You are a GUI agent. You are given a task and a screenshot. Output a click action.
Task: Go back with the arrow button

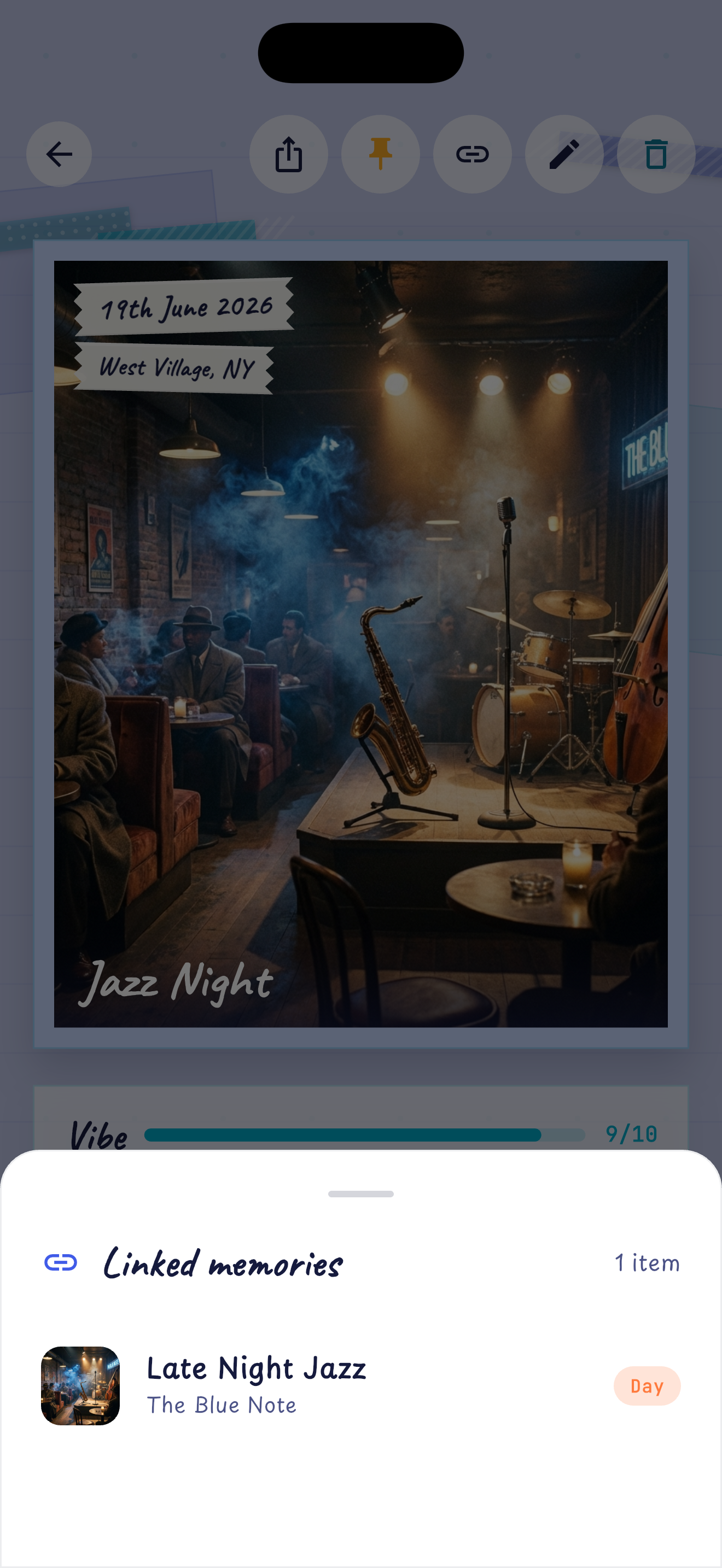click(59, 154)
